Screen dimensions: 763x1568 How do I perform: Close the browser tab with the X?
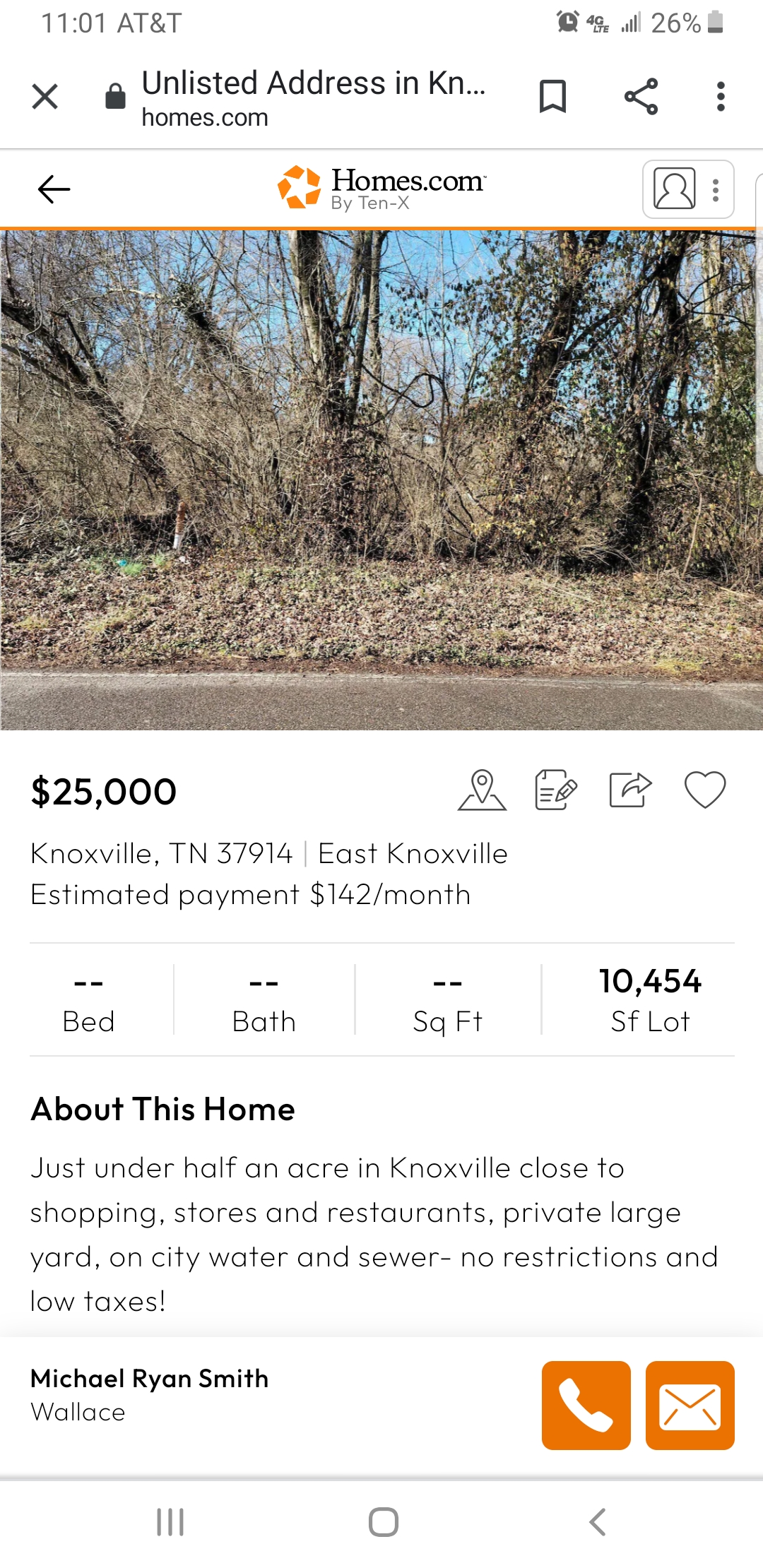45,96
